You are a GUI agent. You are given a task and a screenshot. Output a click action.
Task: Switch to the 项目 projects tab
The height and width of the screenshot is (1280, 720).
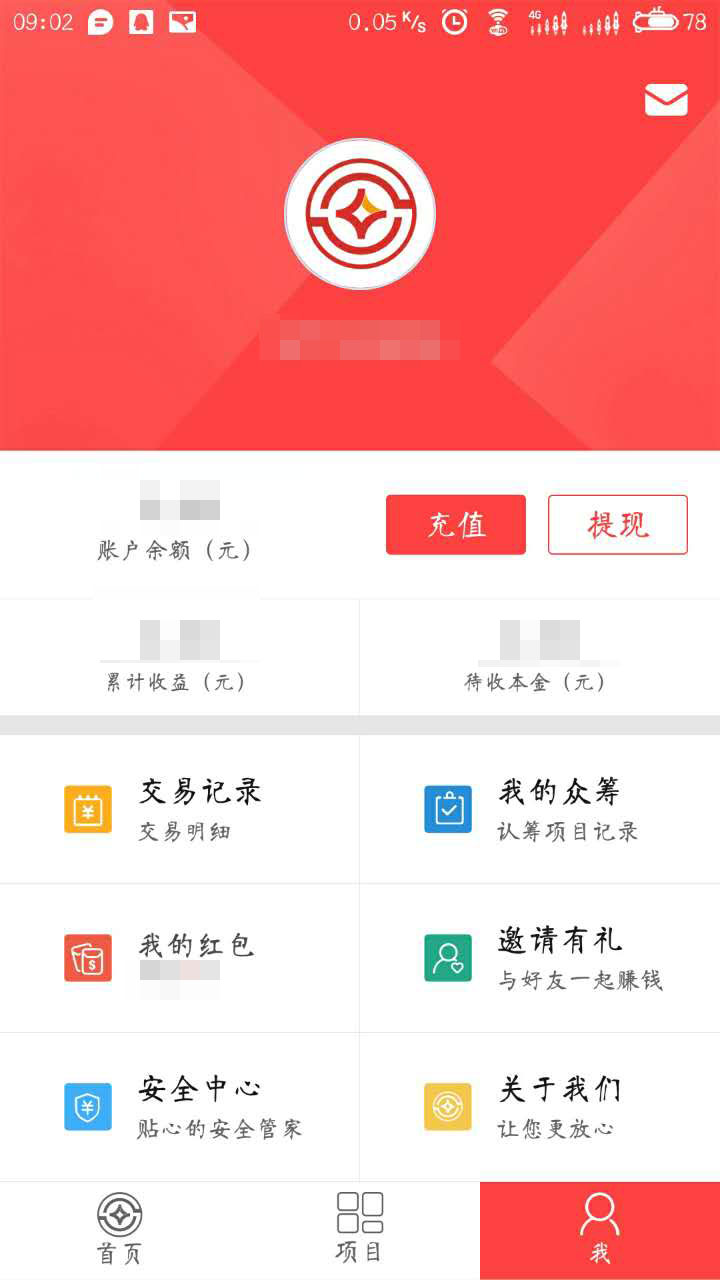(360, 1230)
